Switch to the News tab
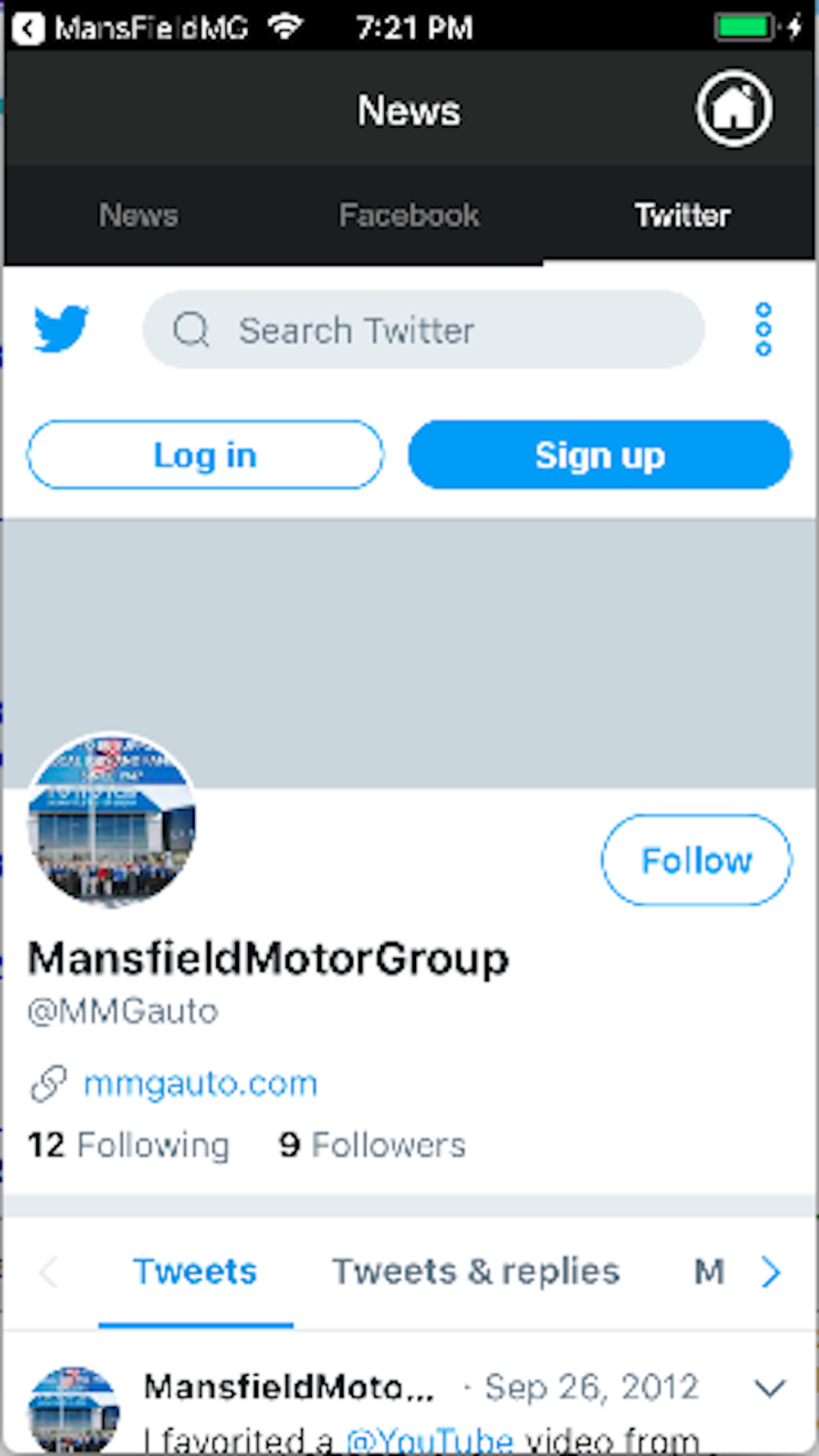 click(x=138, y=215)
